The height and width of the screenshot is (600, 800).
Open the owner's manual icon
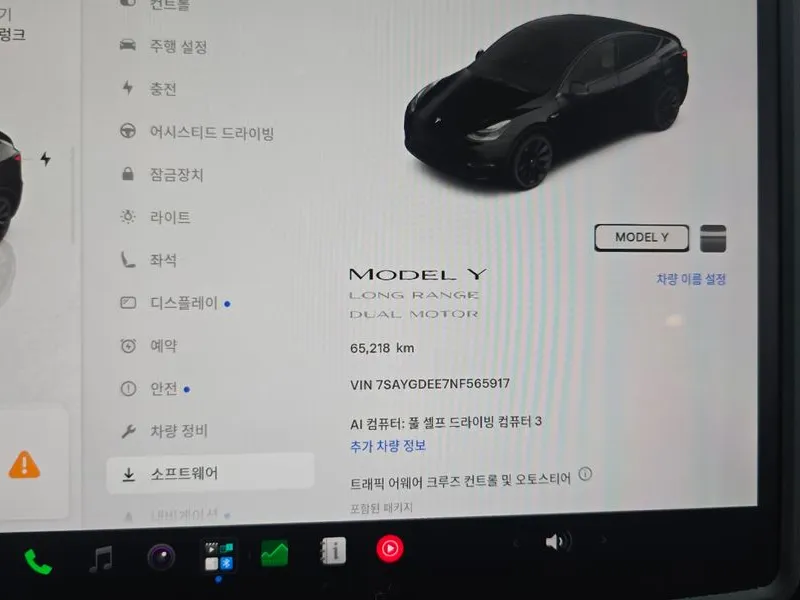point(333,551)
